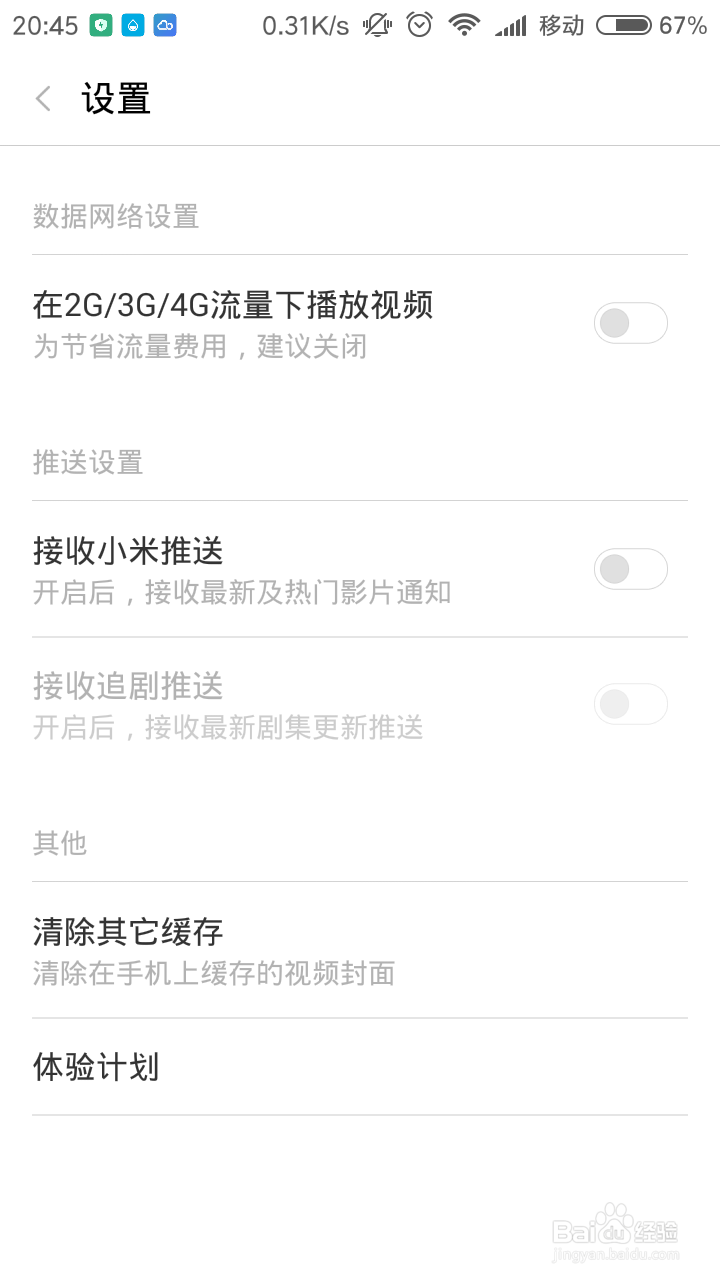720x1280 pixels.
Task: Select the 数据网络设置 section header
Action: click(x=116, y=217)
